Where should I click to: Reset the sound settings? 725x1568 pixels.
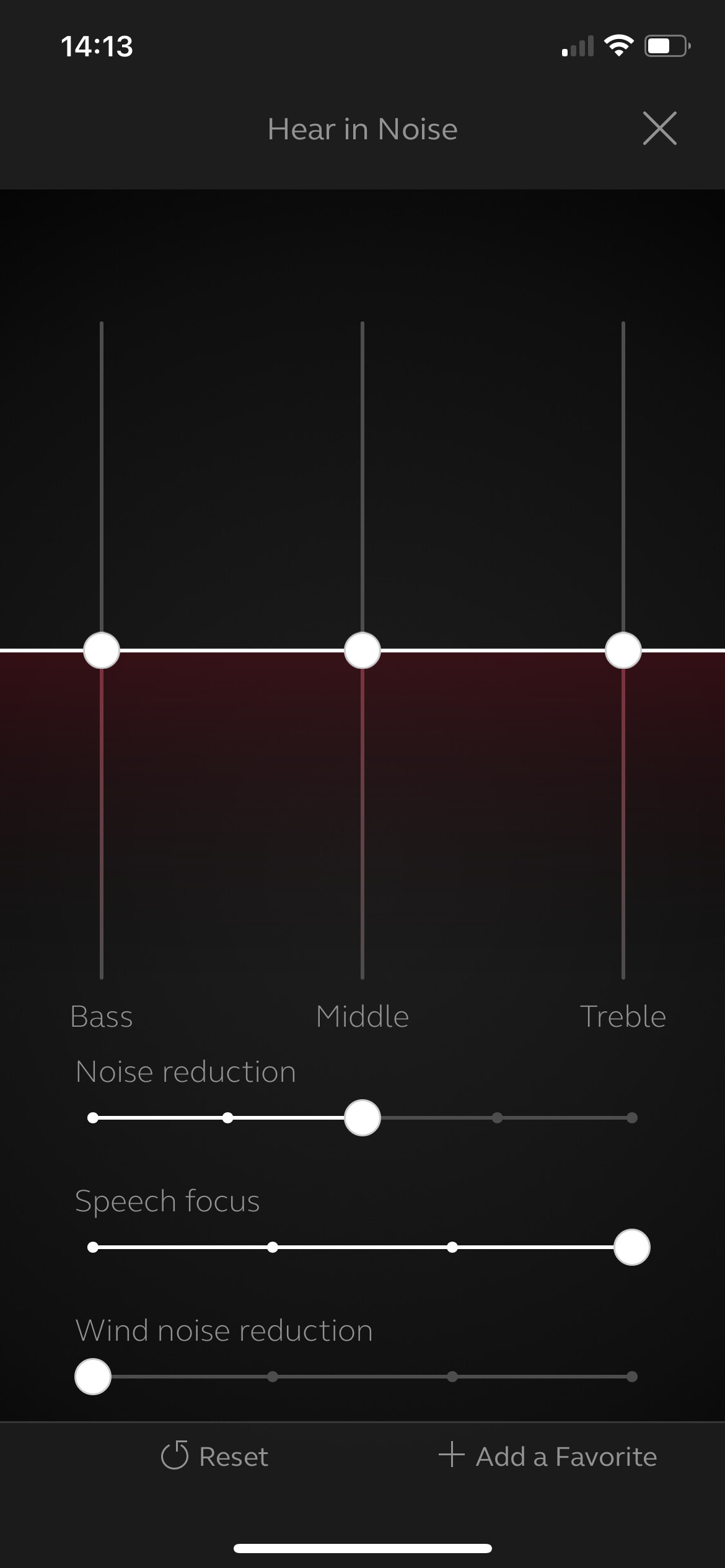coord(214,1456)
